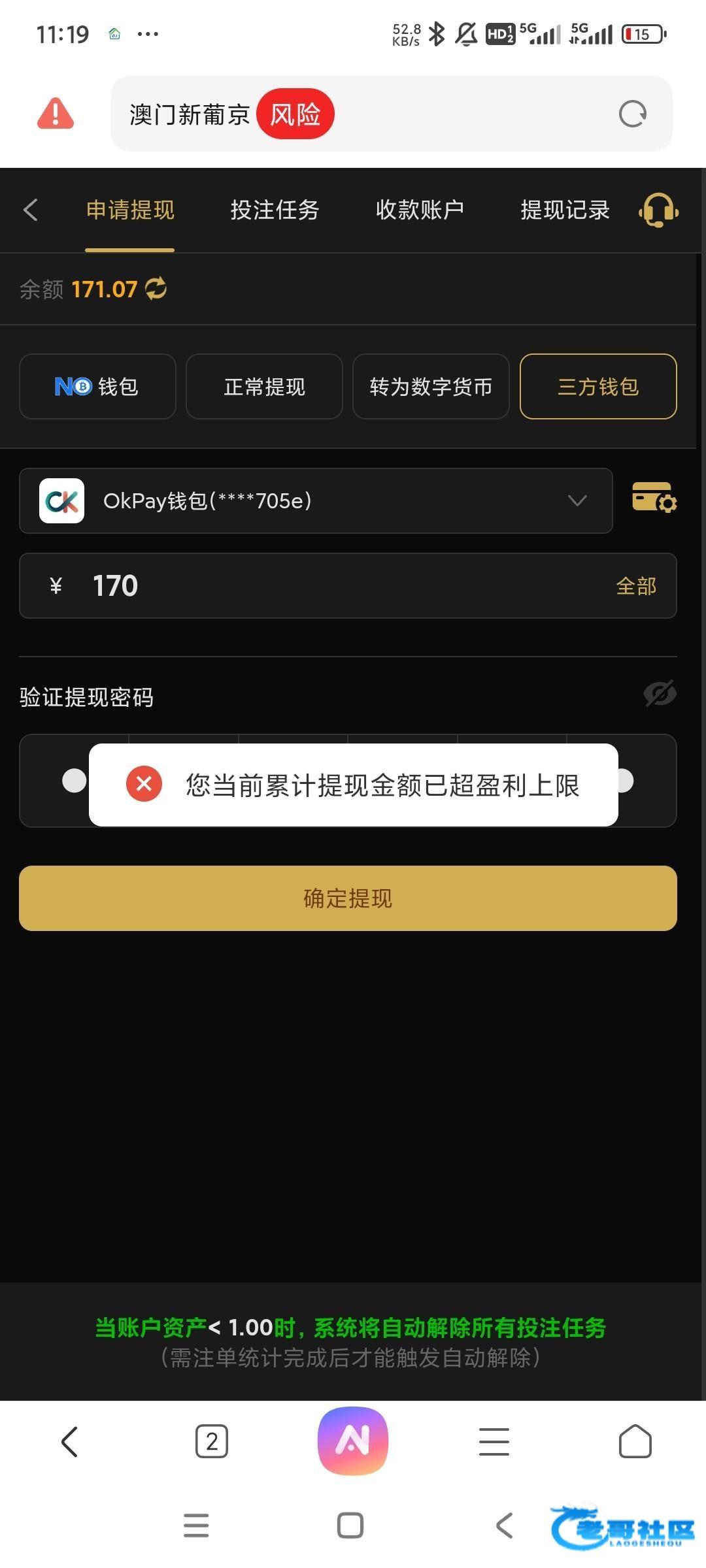The width and height of the screenshot is (706, 1568).
Task: Switch to the 投注任务 tab
Action: coord(275,210)
